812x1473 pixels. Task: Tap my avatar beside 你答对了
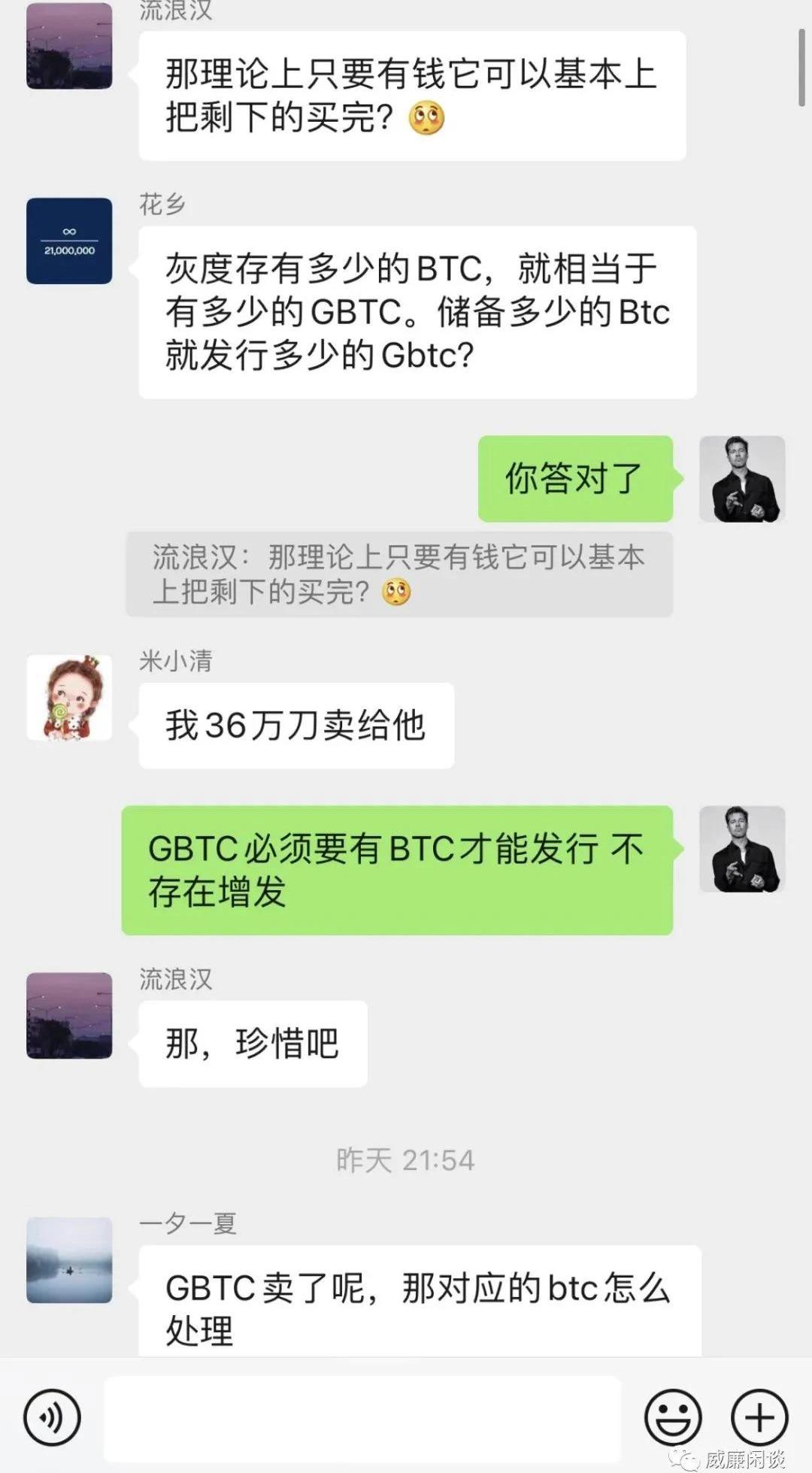click(x=742, y=479)
